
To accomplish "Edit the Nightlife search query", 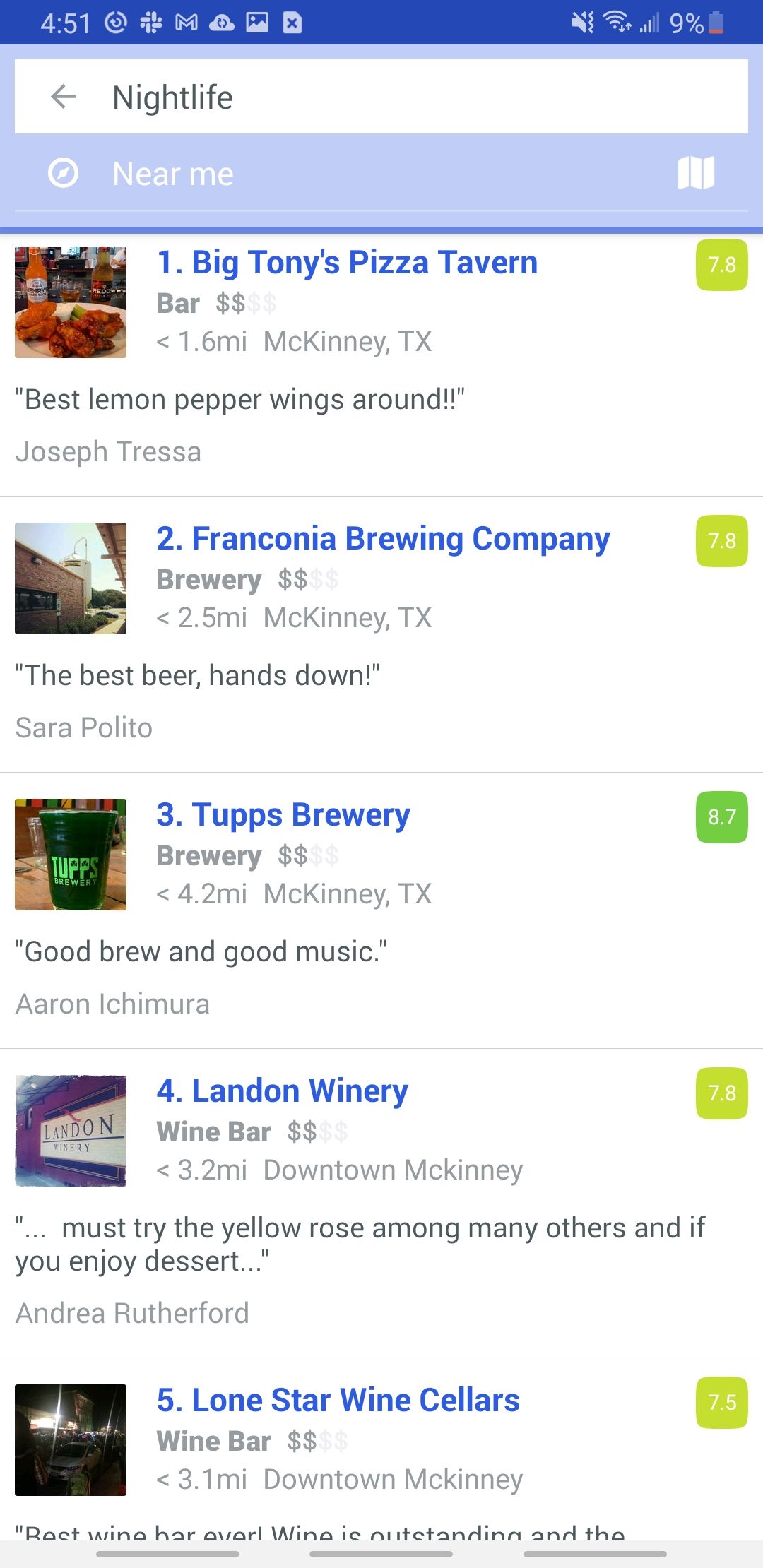I will [353, 96].
